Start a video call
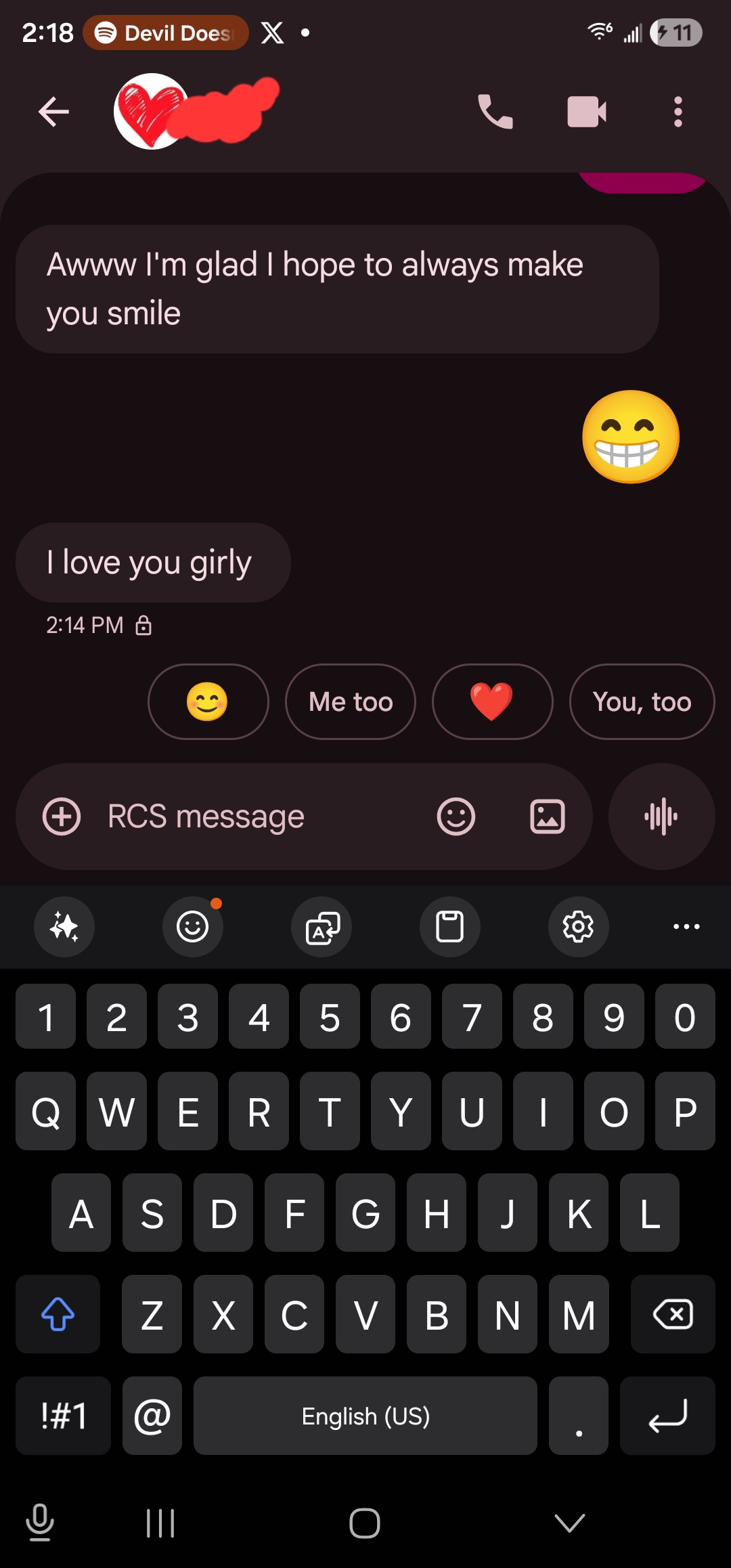731x1568 pixels. [x=586, y=112]
